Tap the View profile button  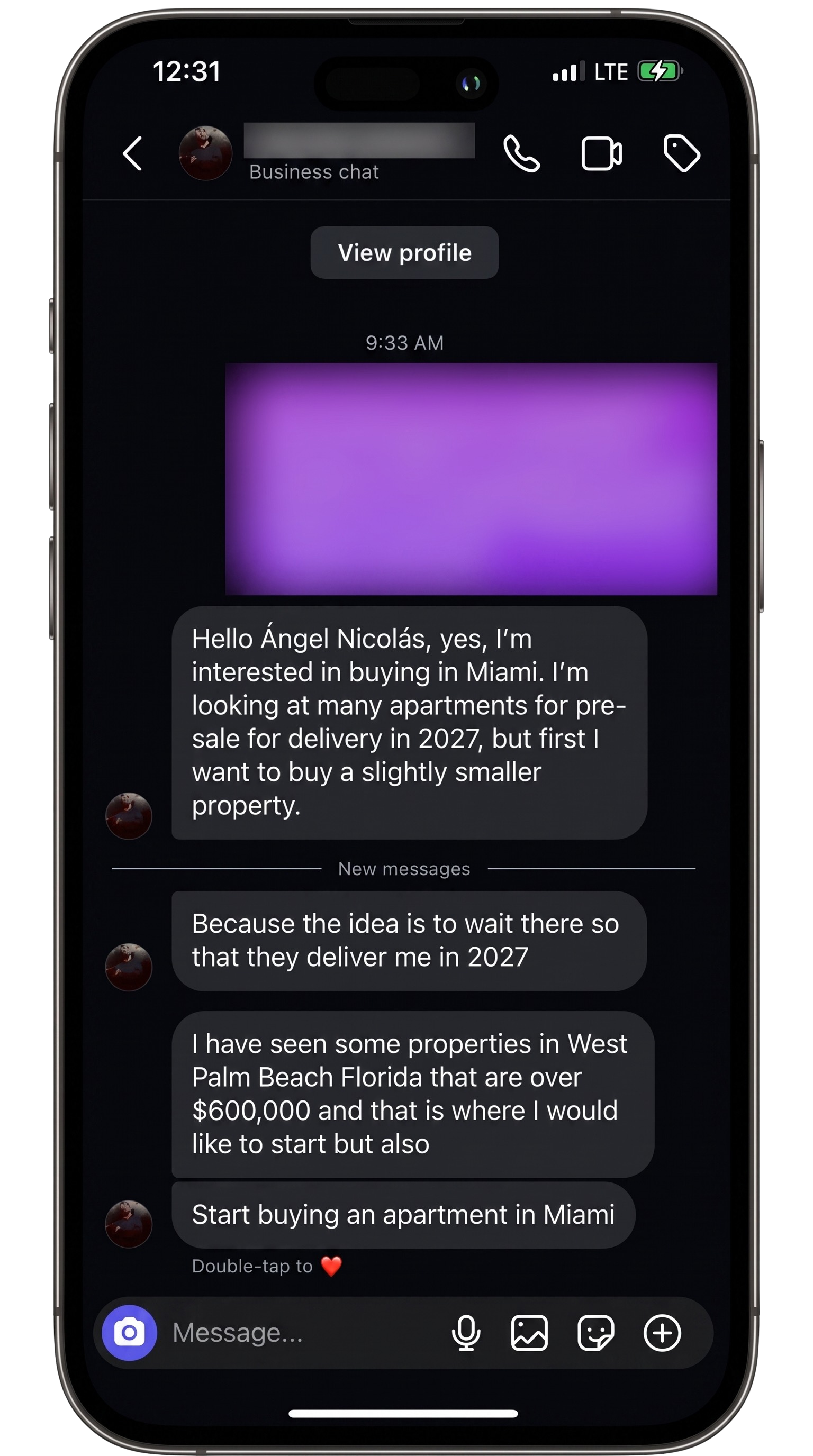coord(404,253)
